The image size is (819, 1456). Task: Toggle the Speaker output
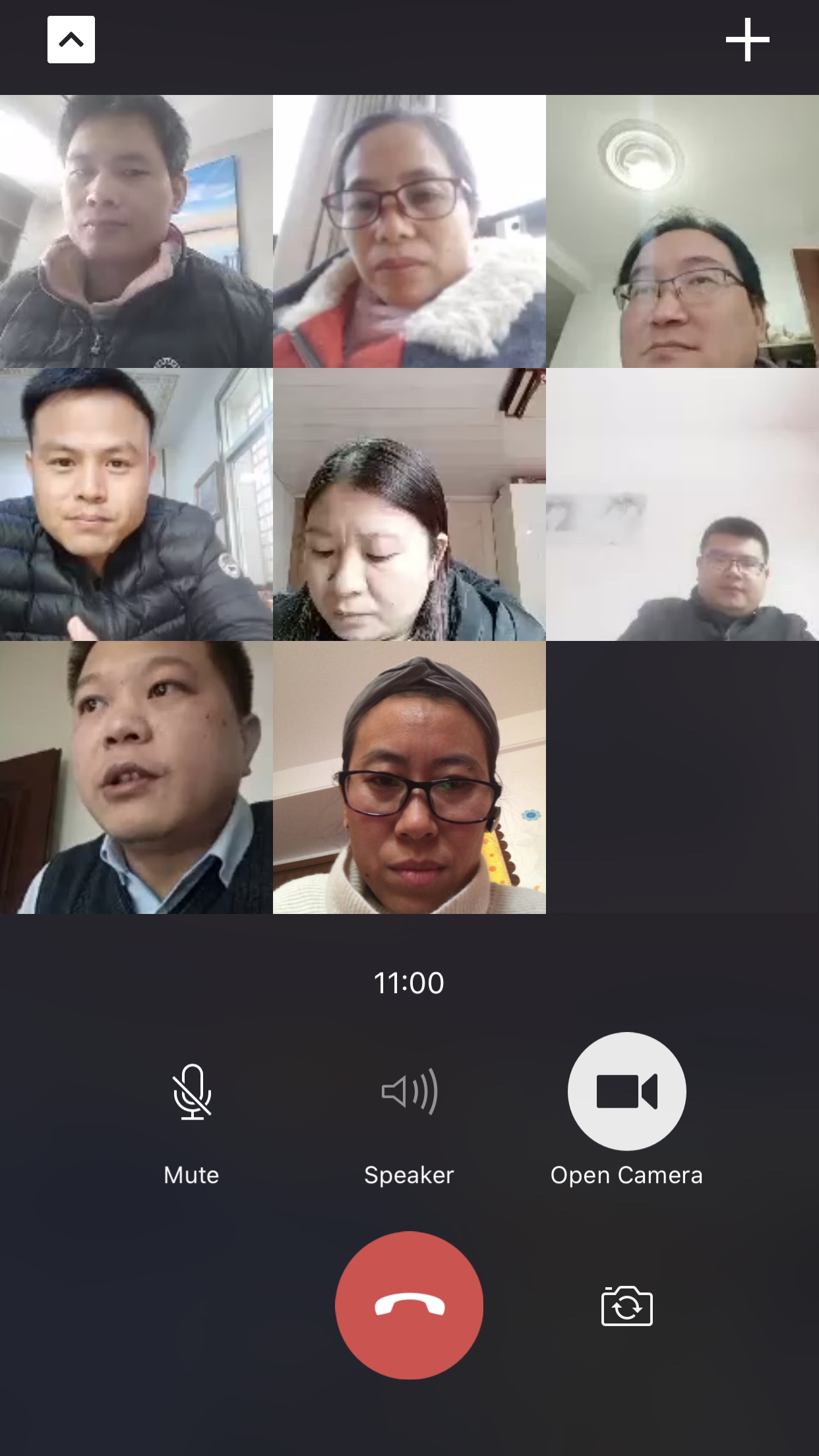409,1092
